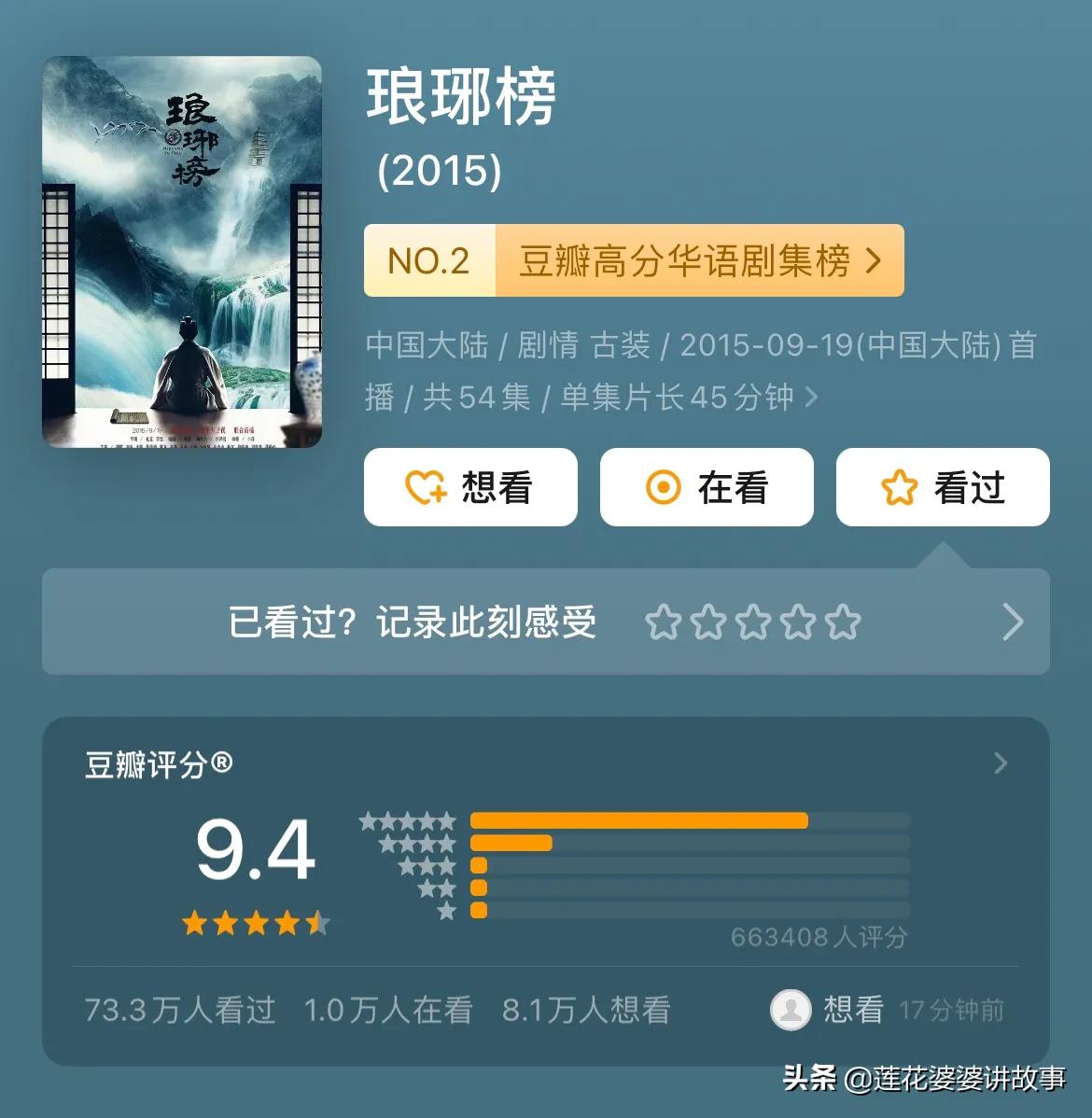The width and height of the screenshot is (1092, 1118).
Task: Click 1.0万人在看 to view current watchers
Action: pyautogui.click(x=388, y=1010)
